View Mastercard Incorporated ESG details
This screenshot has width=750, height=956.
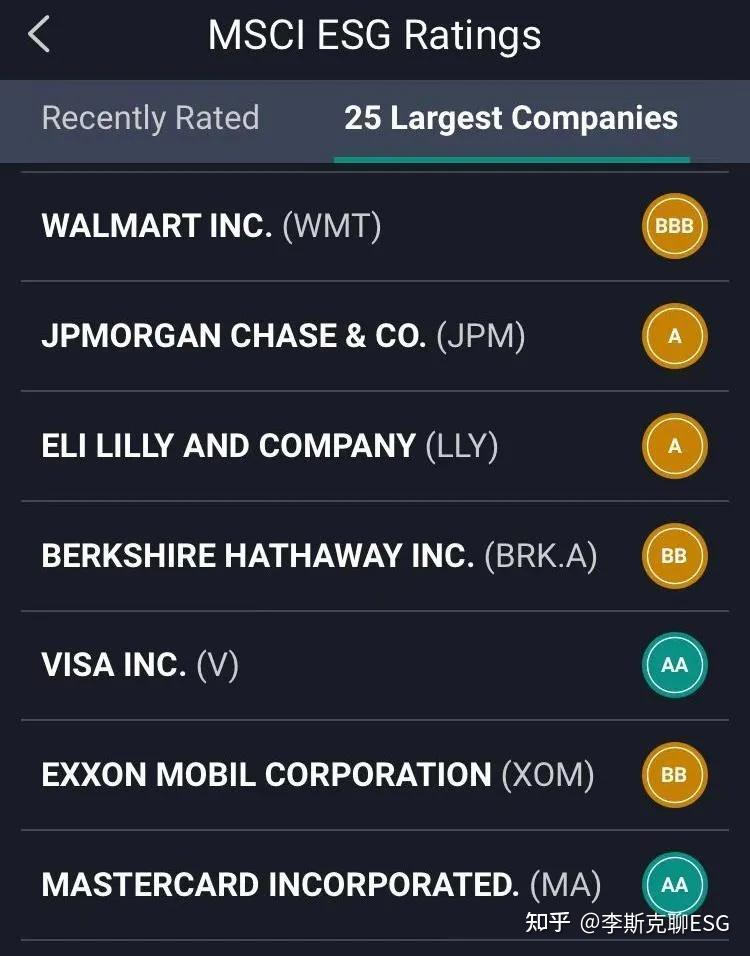321,885
